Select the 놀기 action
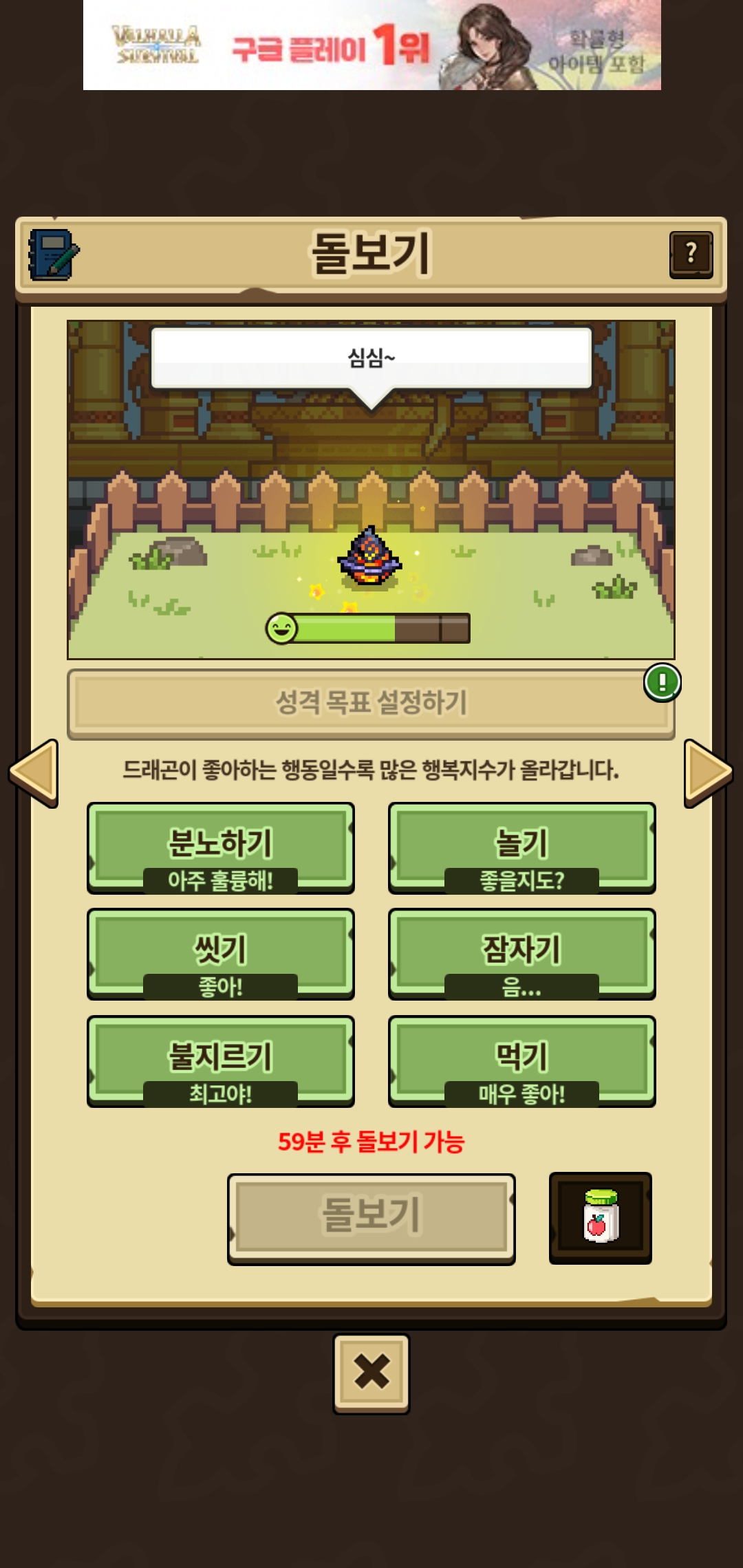This screenshot has width=743, height=1568. pyautogui.click(x=521, y=848)
